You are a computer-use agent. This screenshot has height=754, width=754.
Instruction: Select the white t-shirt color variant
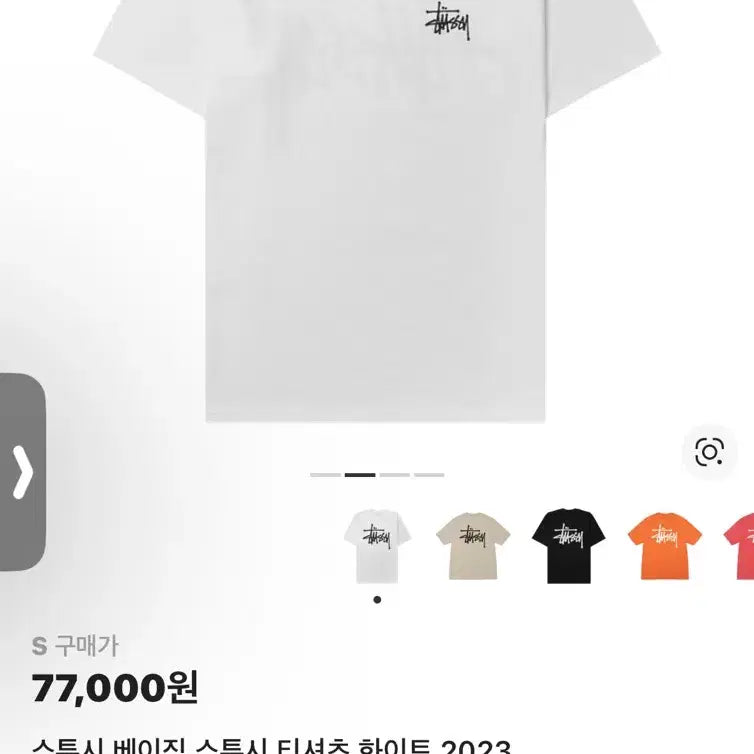(377, 544)
